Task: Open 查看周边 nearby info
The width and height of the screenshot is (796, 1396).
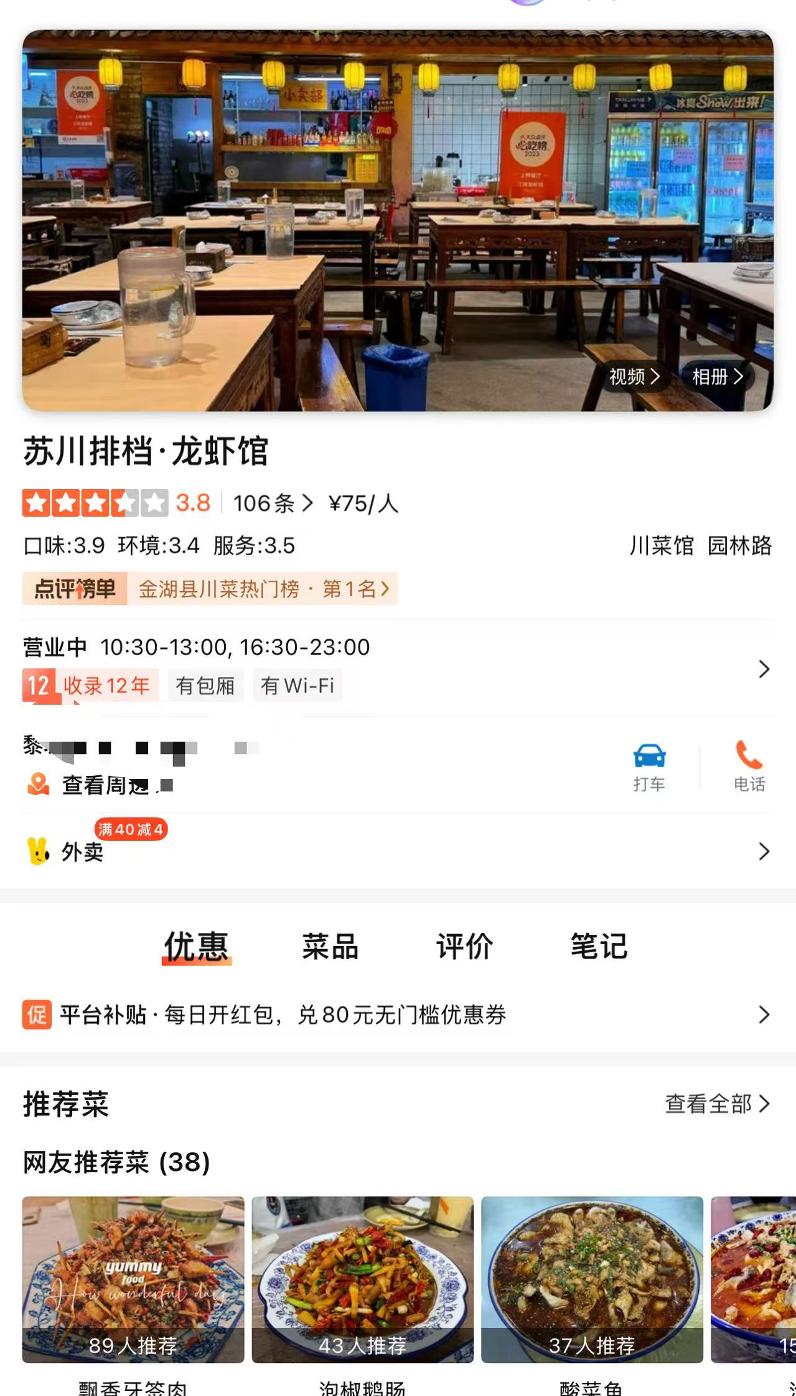Action: [x=100, y=785]
